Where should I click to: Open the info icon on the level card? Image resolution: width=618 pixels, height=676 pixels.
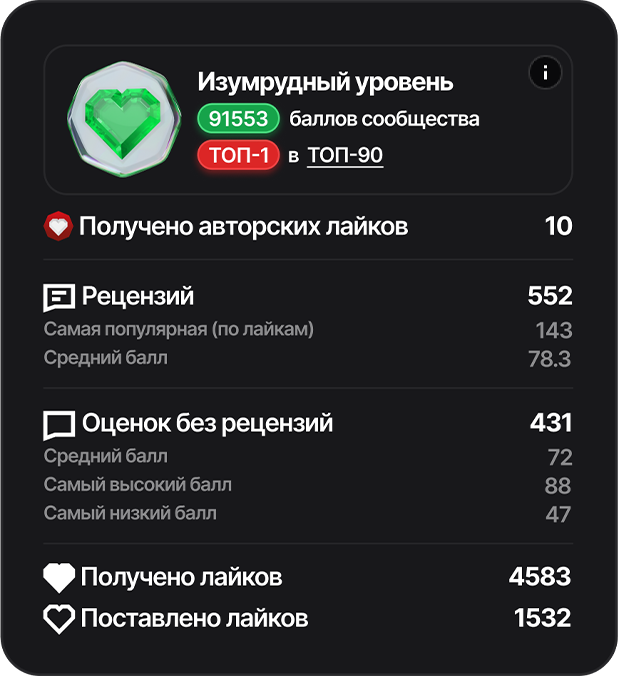point(545,73)
